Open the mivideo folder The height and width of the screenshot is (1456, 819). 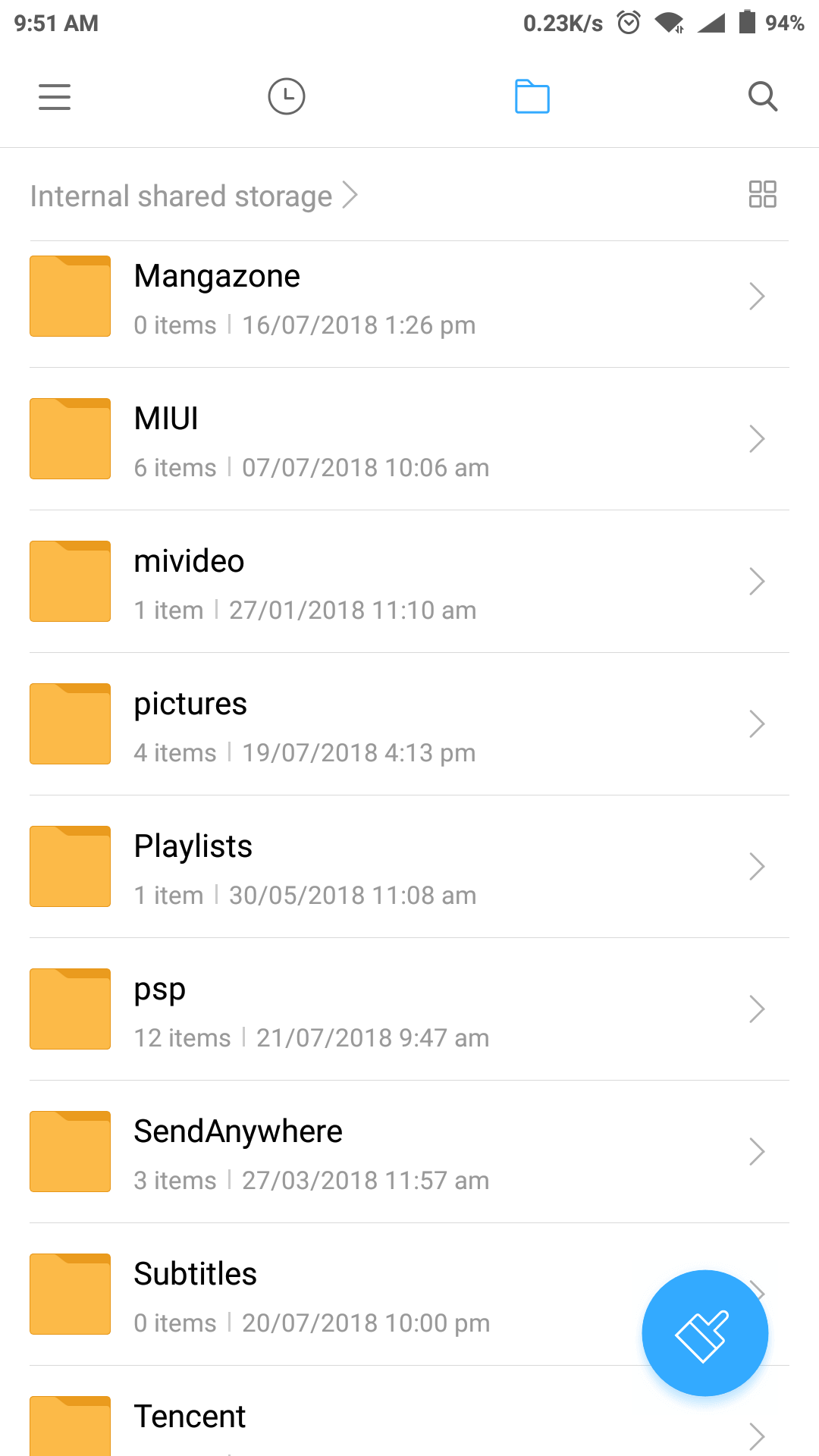(379, 582)
